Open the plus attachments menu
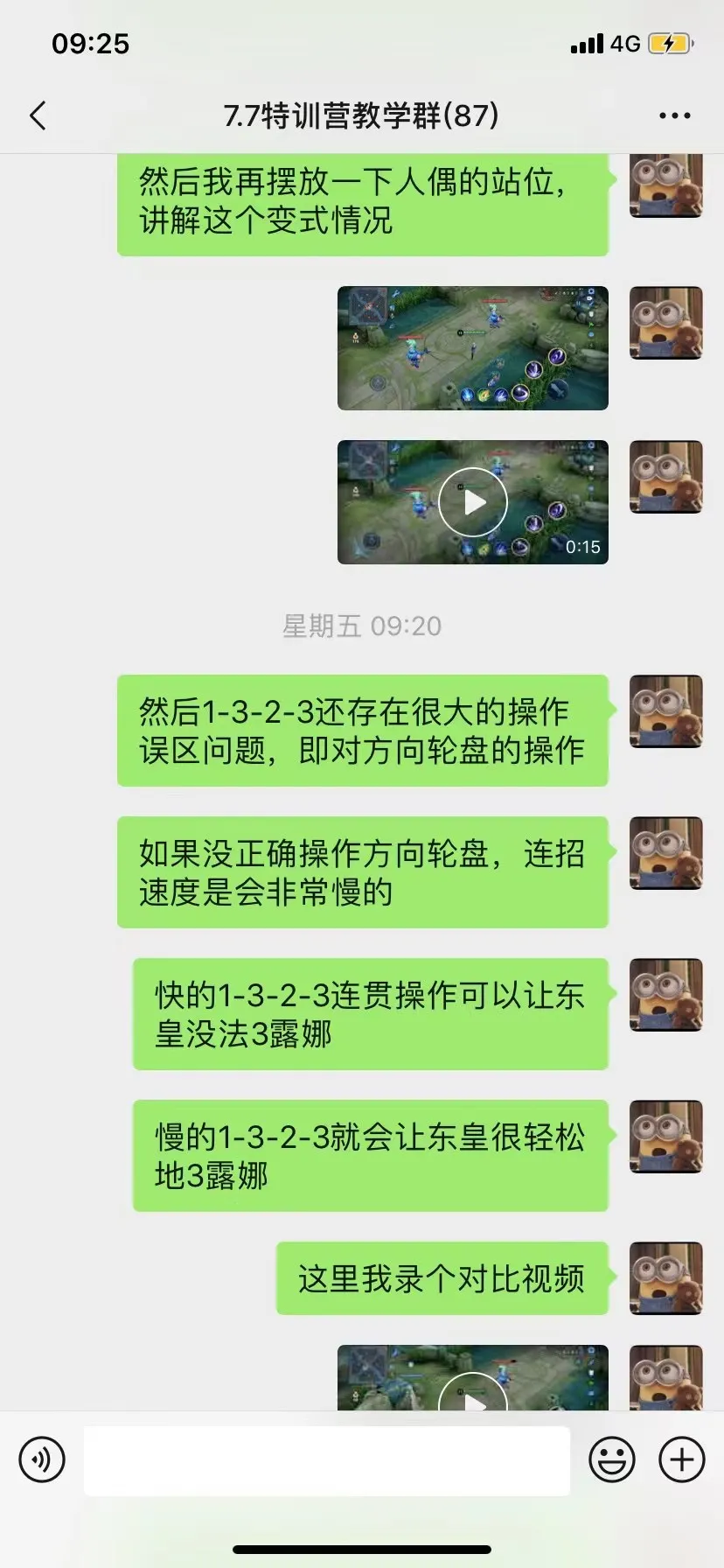 (682, 1459)
